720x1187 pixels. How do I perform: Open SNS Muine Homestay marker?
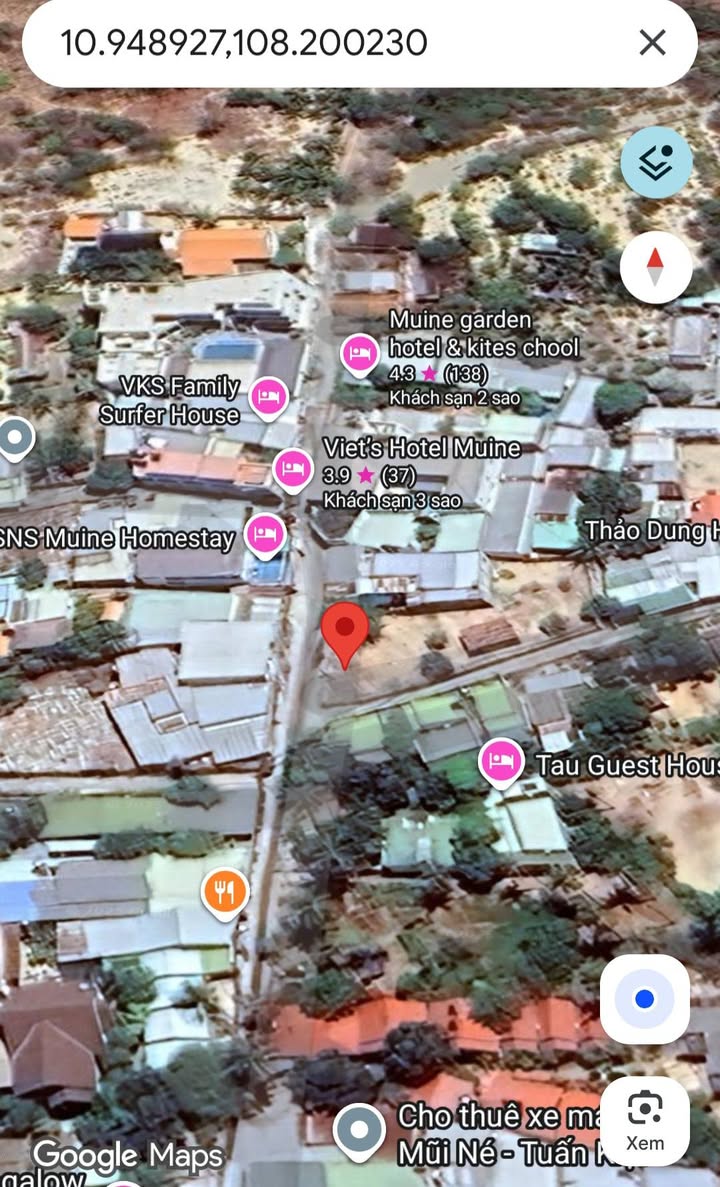(265, 535)
